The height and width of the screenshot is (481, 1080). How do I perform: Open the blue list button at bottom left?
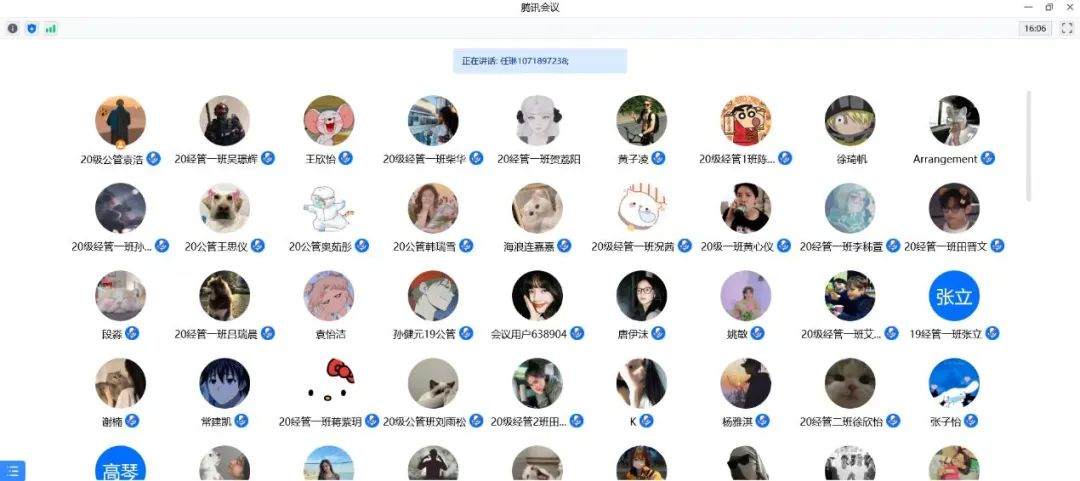[12, 470]
